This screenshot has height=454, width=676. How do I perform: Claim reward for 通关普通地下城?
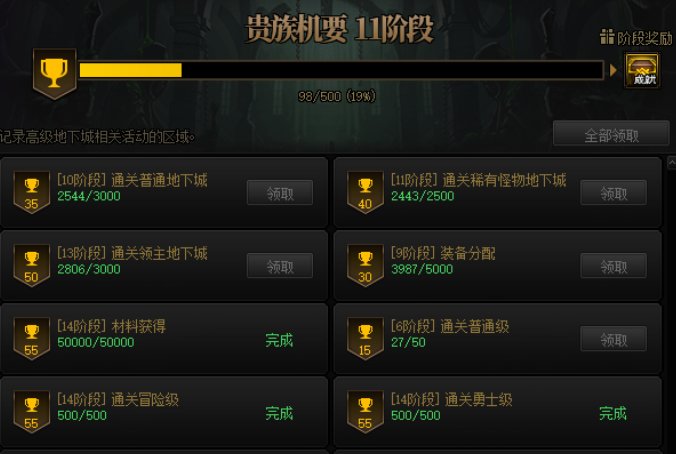click(x=280, y=193)
